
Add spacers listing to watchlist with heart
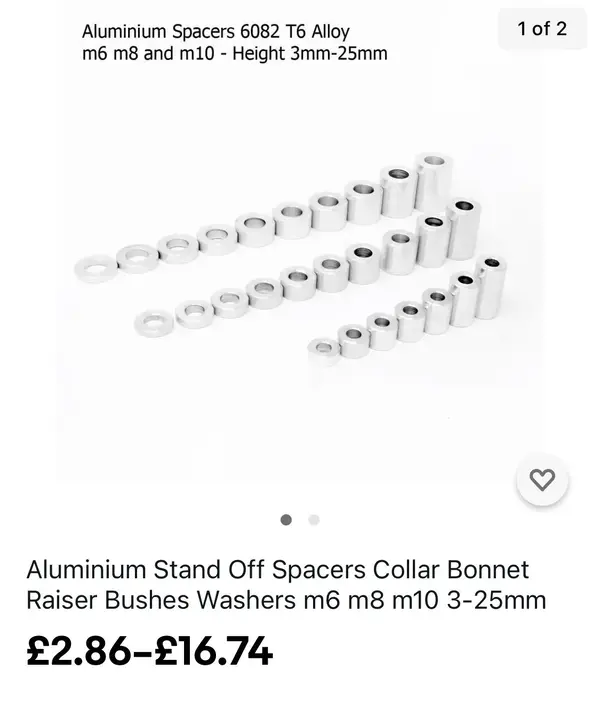click(x=542, y=481)
